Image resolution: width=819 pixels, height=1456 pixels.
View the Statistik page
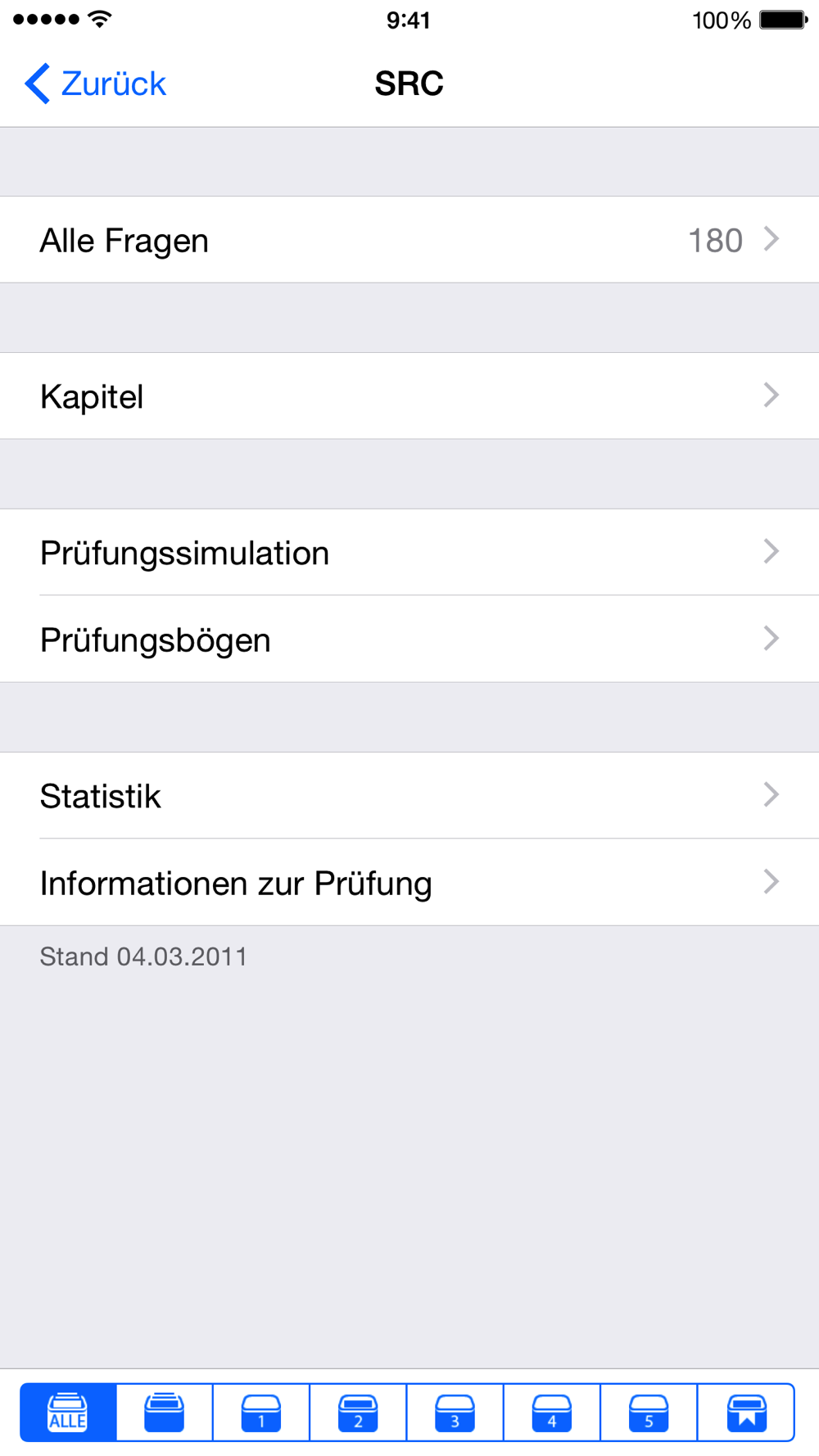tap(409, 796)
